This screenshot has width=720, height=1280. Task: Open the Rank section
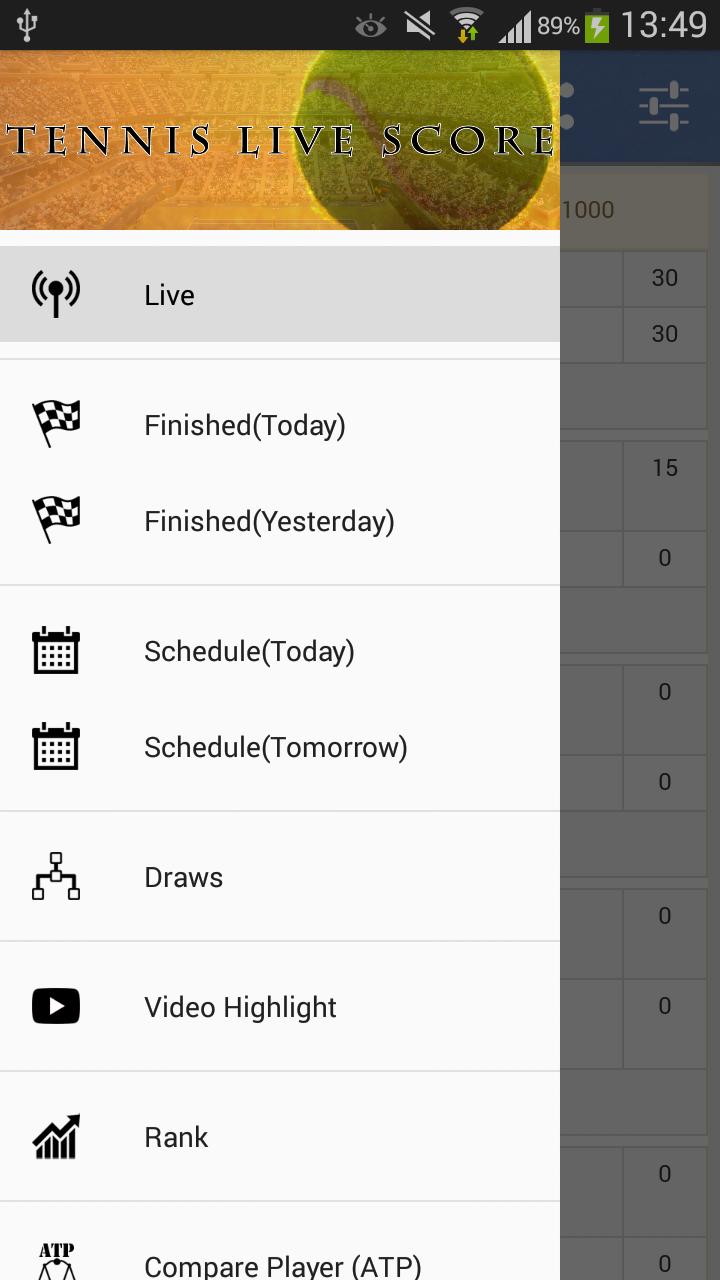176,1136
